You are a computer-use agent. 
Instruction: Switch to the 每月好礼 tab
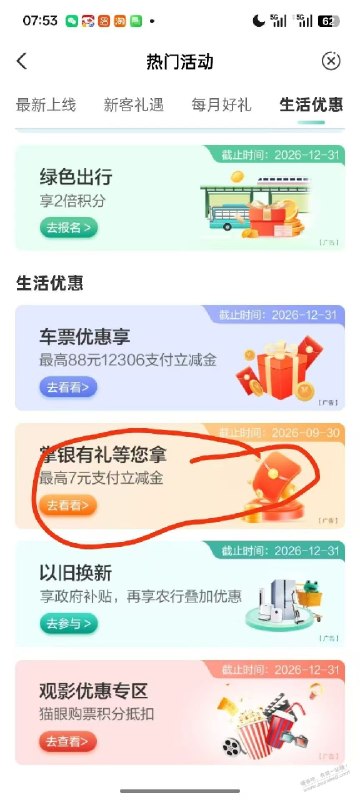tap(221, 105)
